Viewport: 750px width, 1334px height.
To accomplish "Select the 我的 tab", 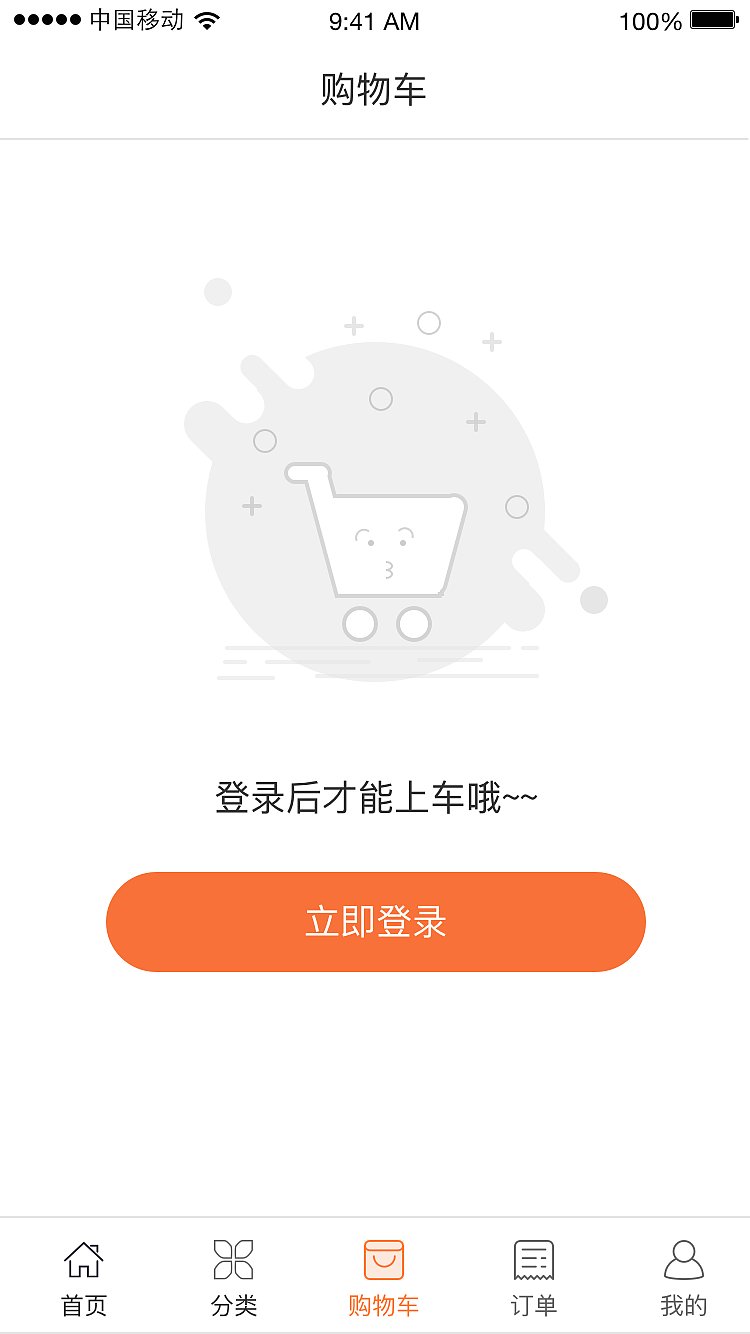I will click(682, 1278).
